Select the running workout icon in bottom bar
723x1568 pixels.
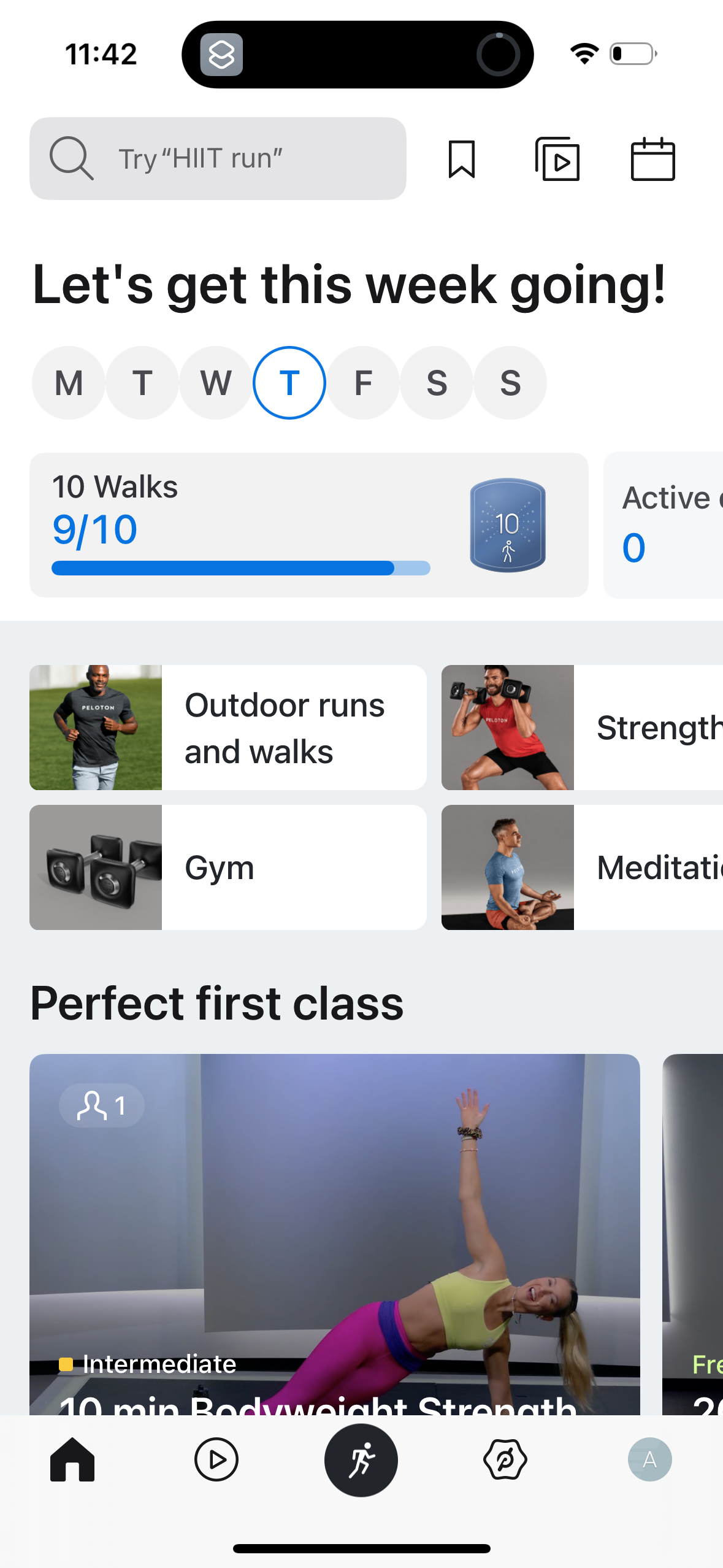361,1460
